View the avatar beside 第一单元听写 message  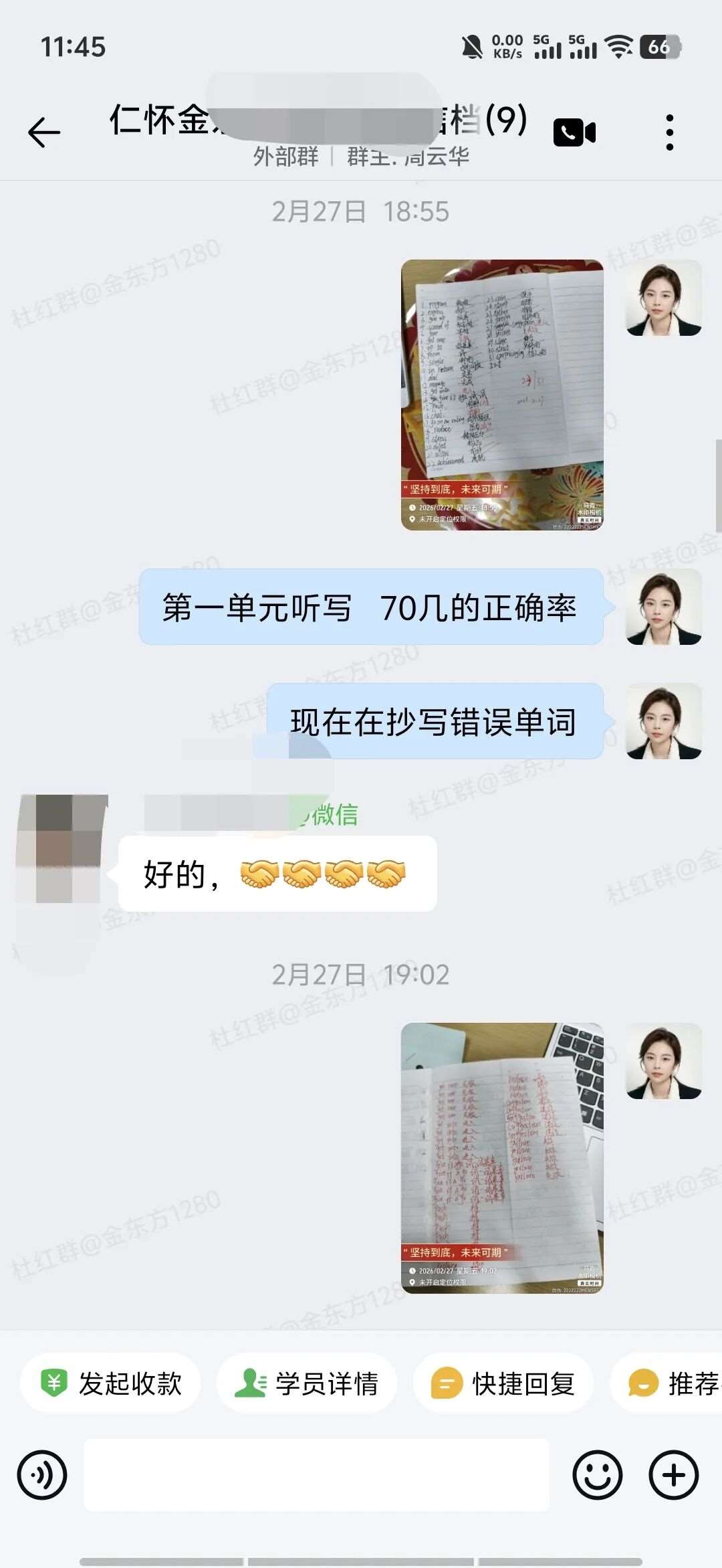pyautogui.click(x=663, y=607)
